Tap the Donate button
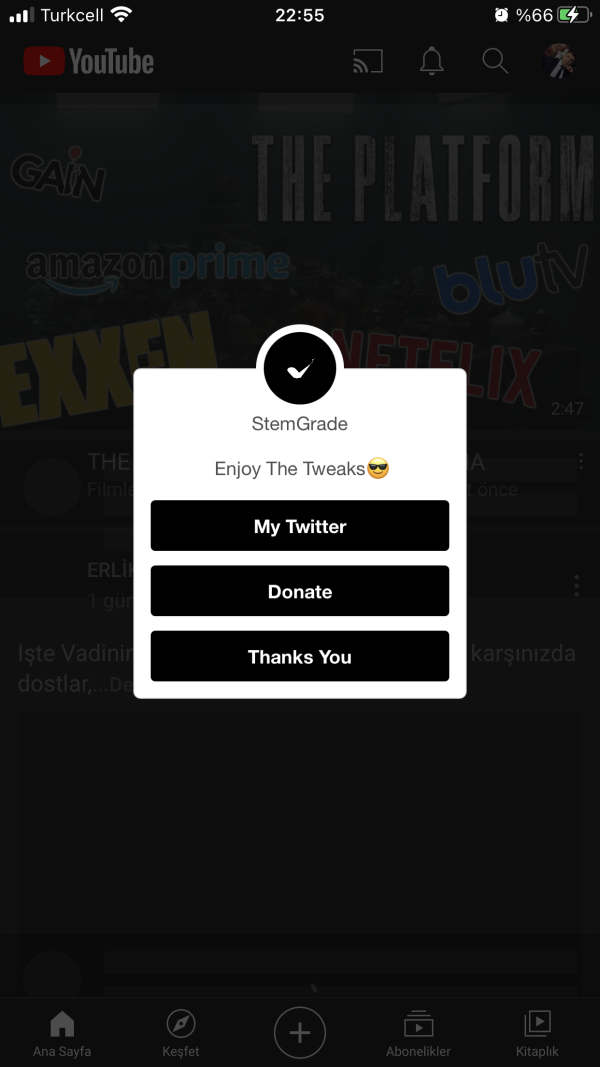Viewport: 600px width, 1067px height. coord(300,591)
